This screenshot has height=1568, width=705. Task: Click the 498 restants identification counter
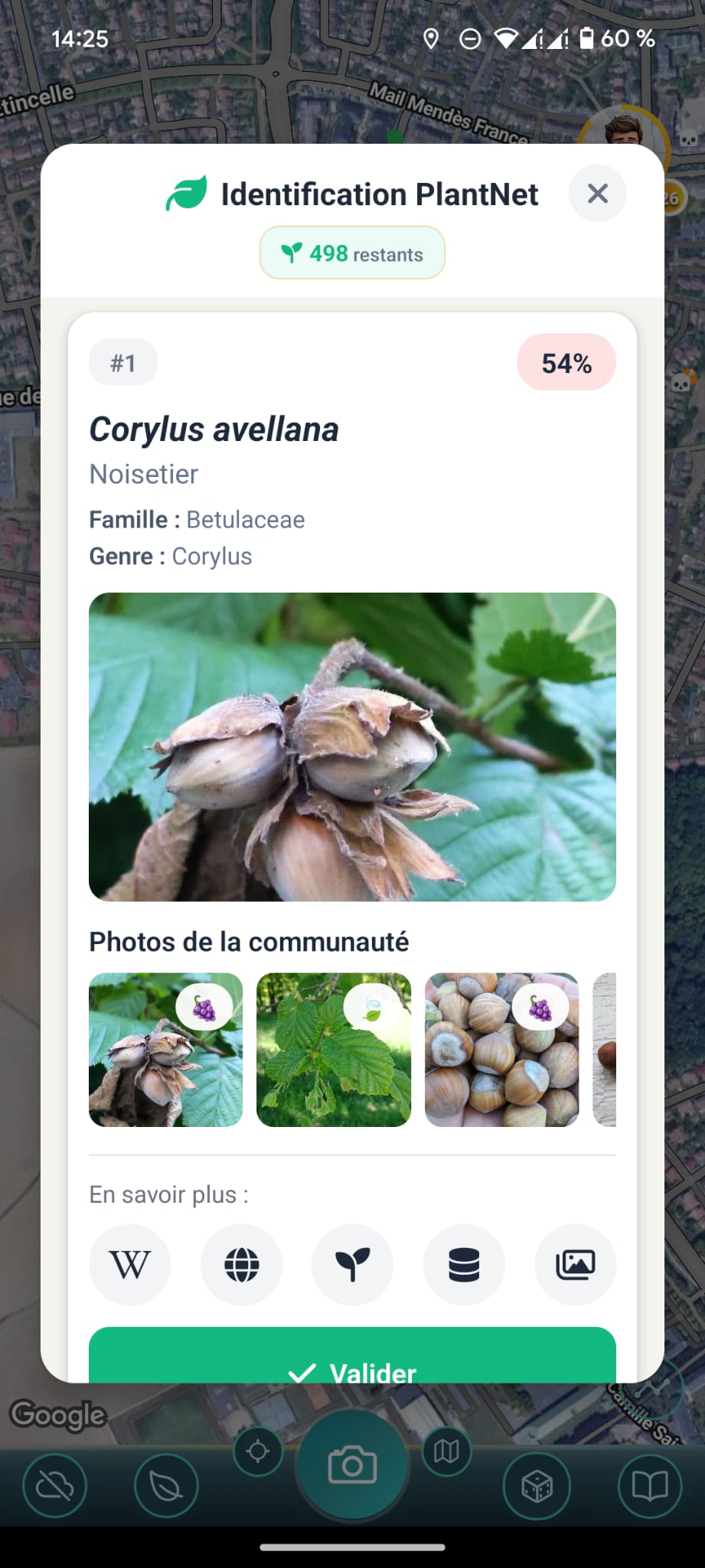point(352,252)
